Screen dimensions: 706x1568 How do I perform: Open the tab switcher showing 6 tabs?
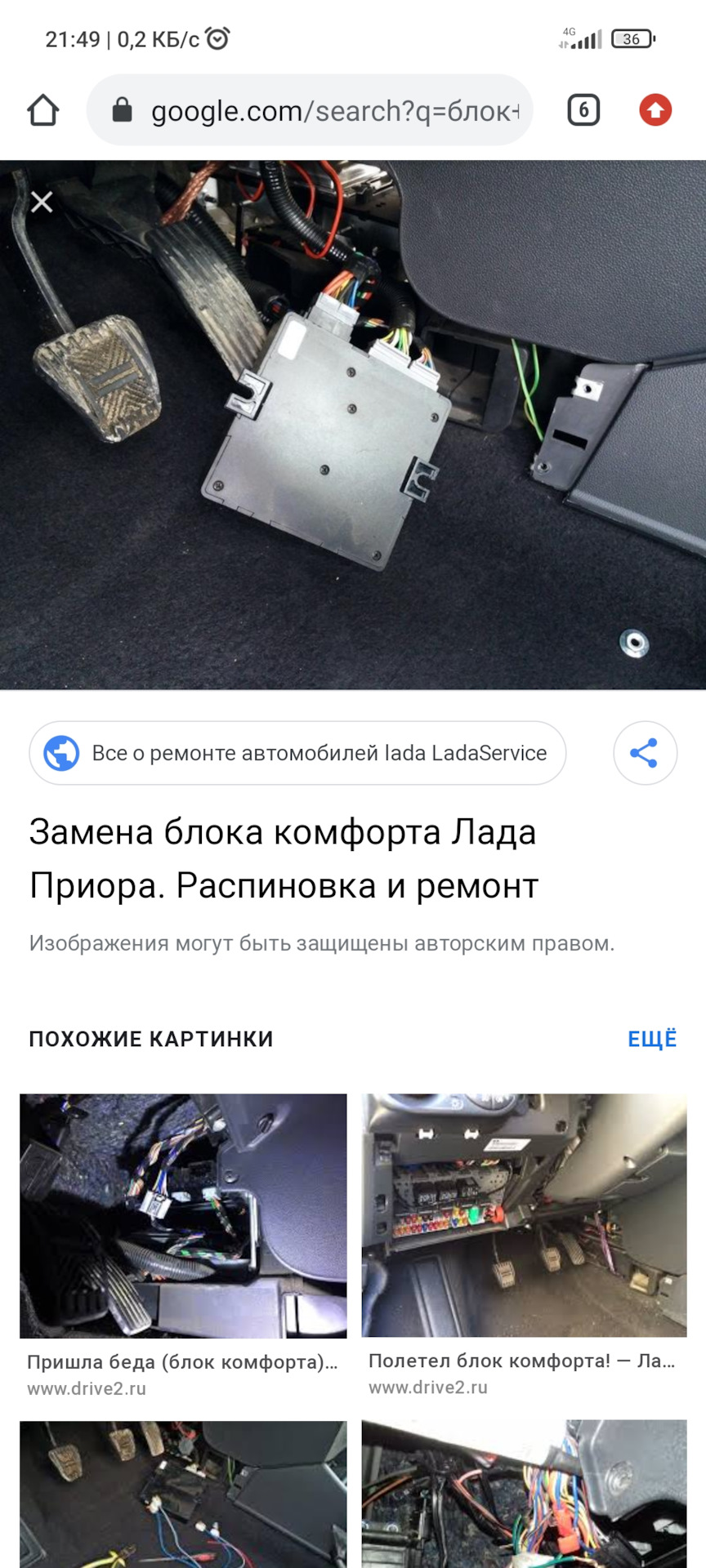(583, 110)
